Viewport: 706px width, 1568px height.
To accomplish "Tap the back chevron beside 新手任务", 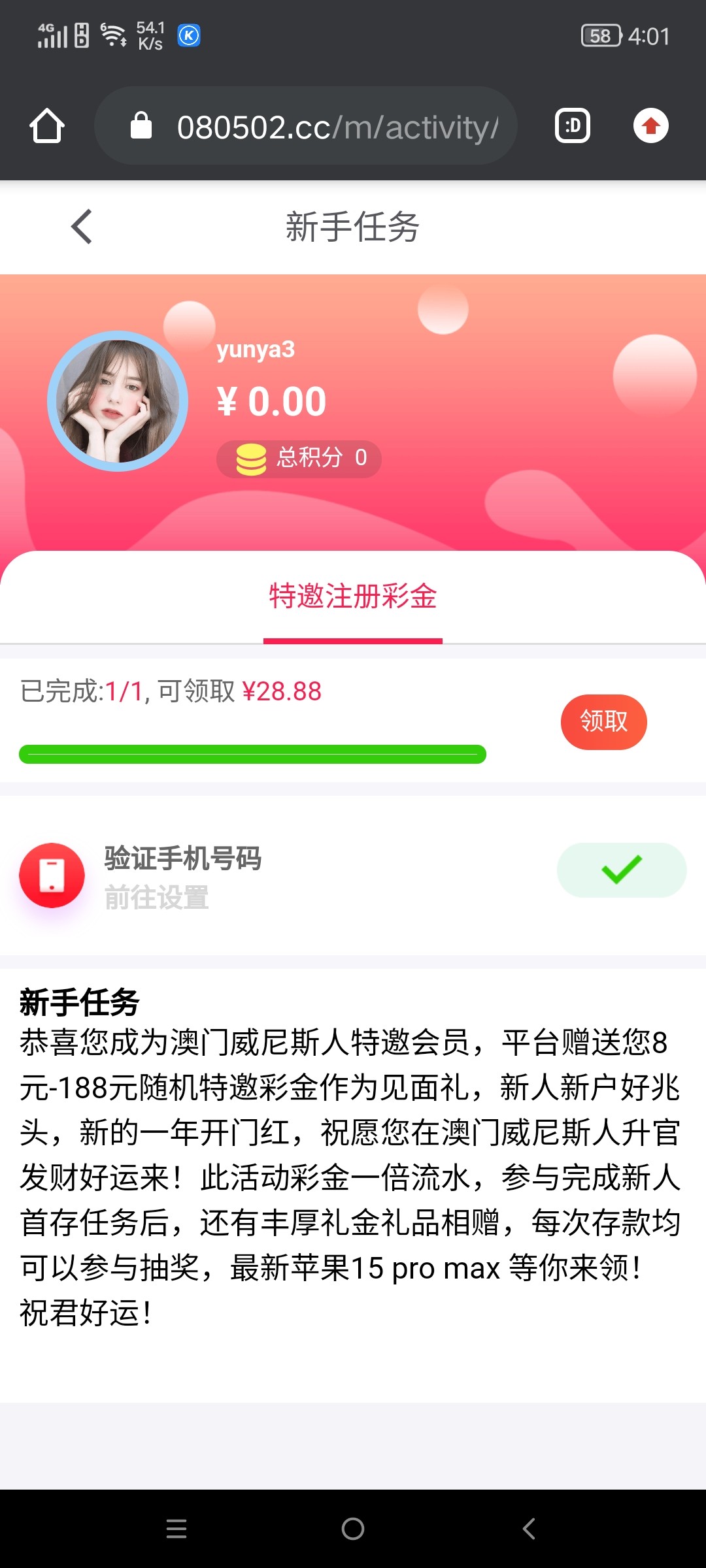I will [x=80, y=227].
